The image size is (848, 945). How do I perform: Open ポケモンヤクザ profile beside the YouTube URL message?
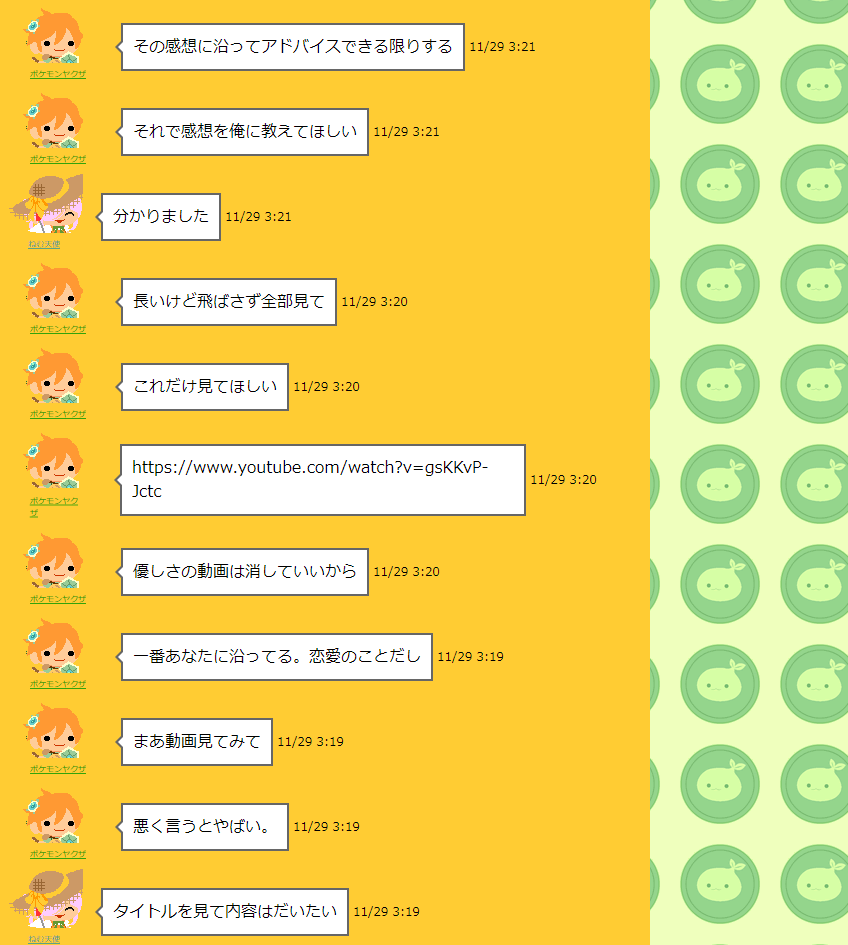(53, 500)
